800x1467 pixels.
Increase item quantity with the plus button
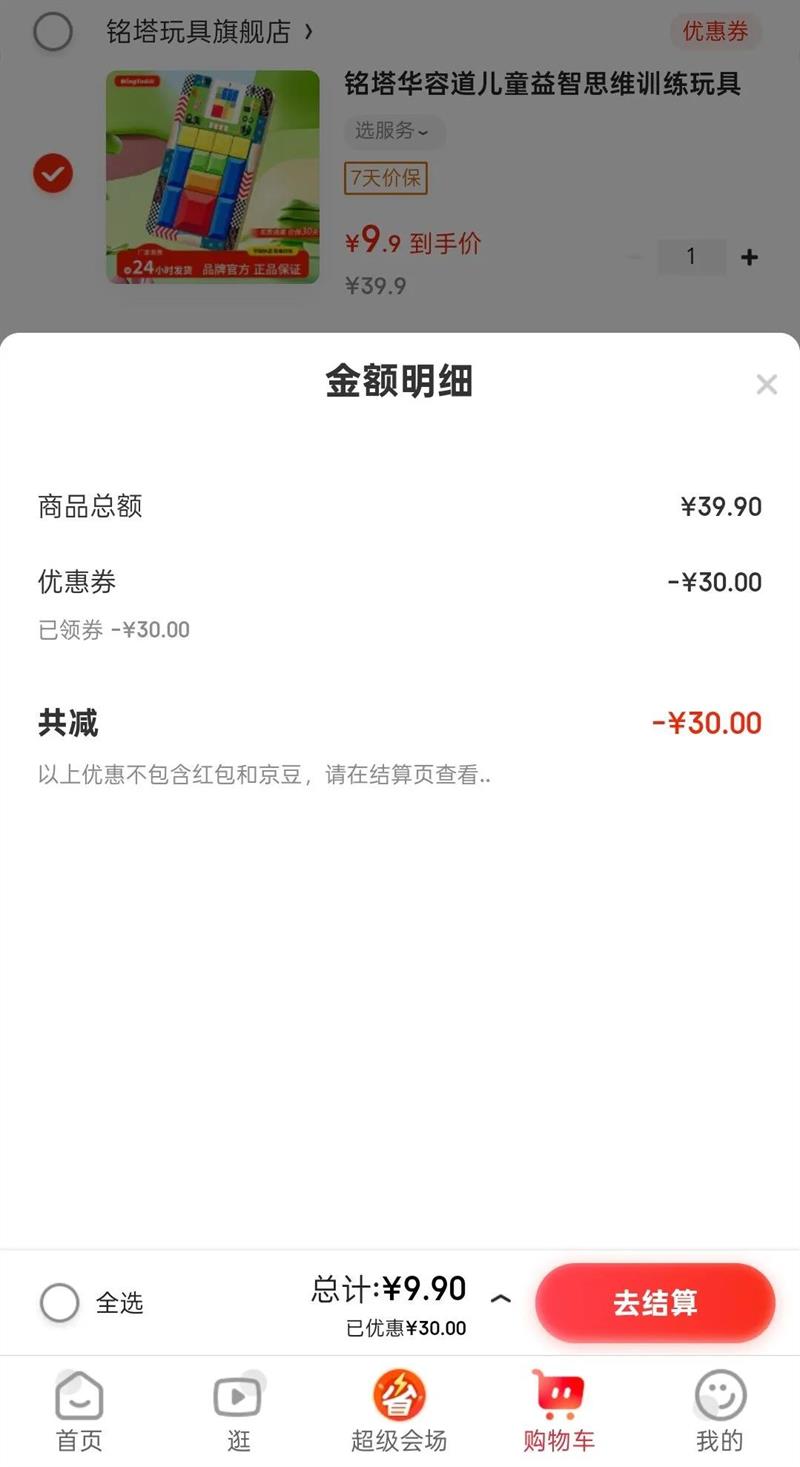pyautogui.click(x=749, y=258)
